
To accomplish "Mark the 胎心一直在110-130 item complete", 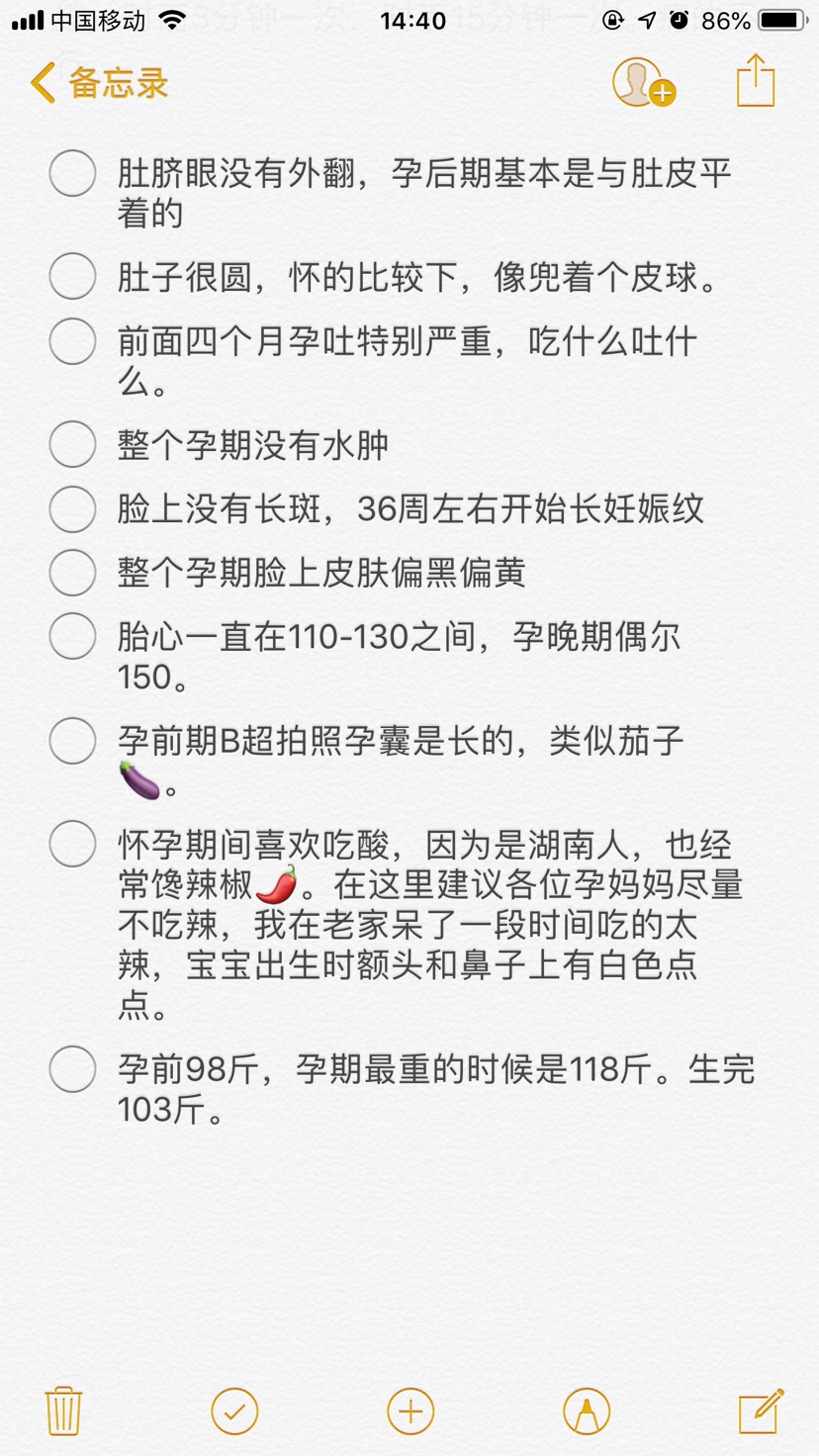I will [x=73, y=637].
